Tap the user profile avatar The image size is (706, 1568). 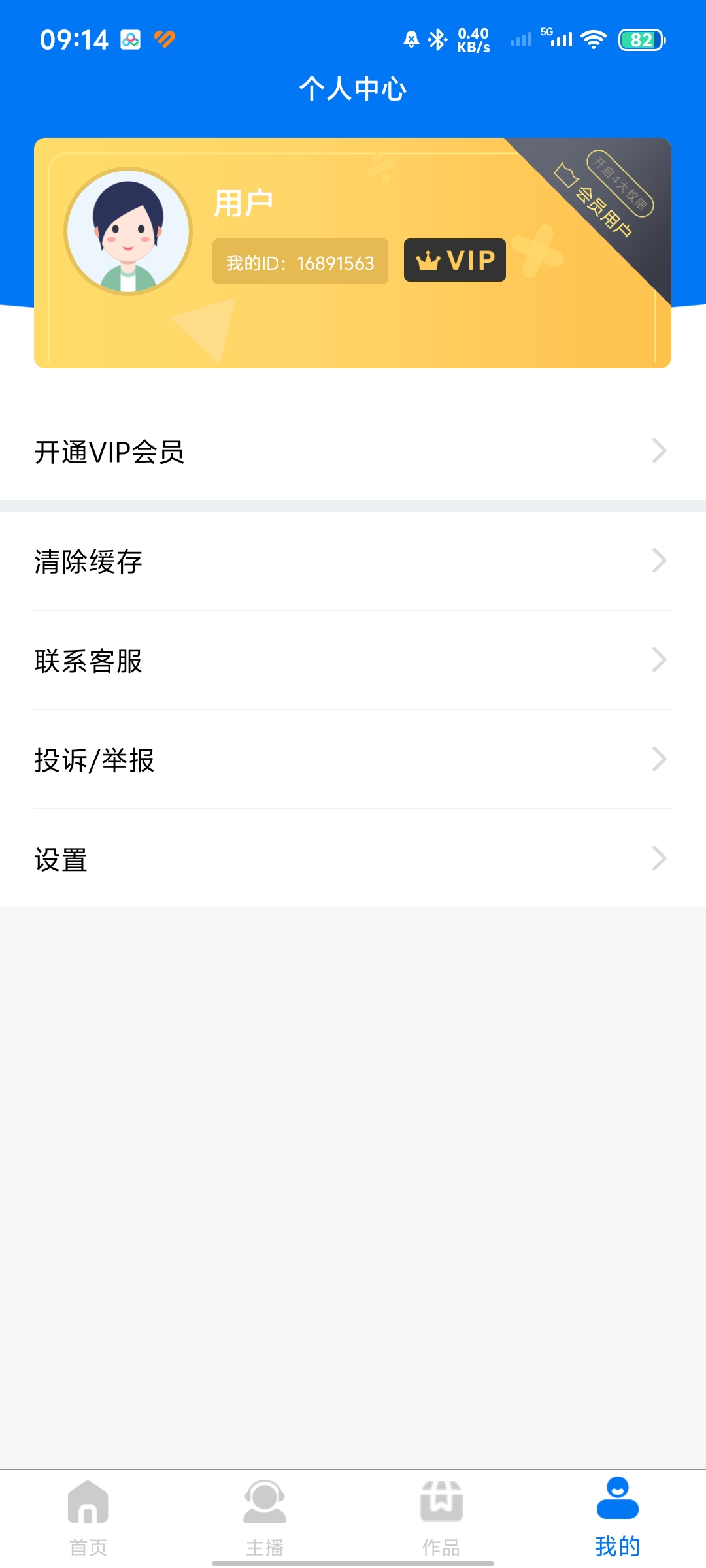[128, 231]
